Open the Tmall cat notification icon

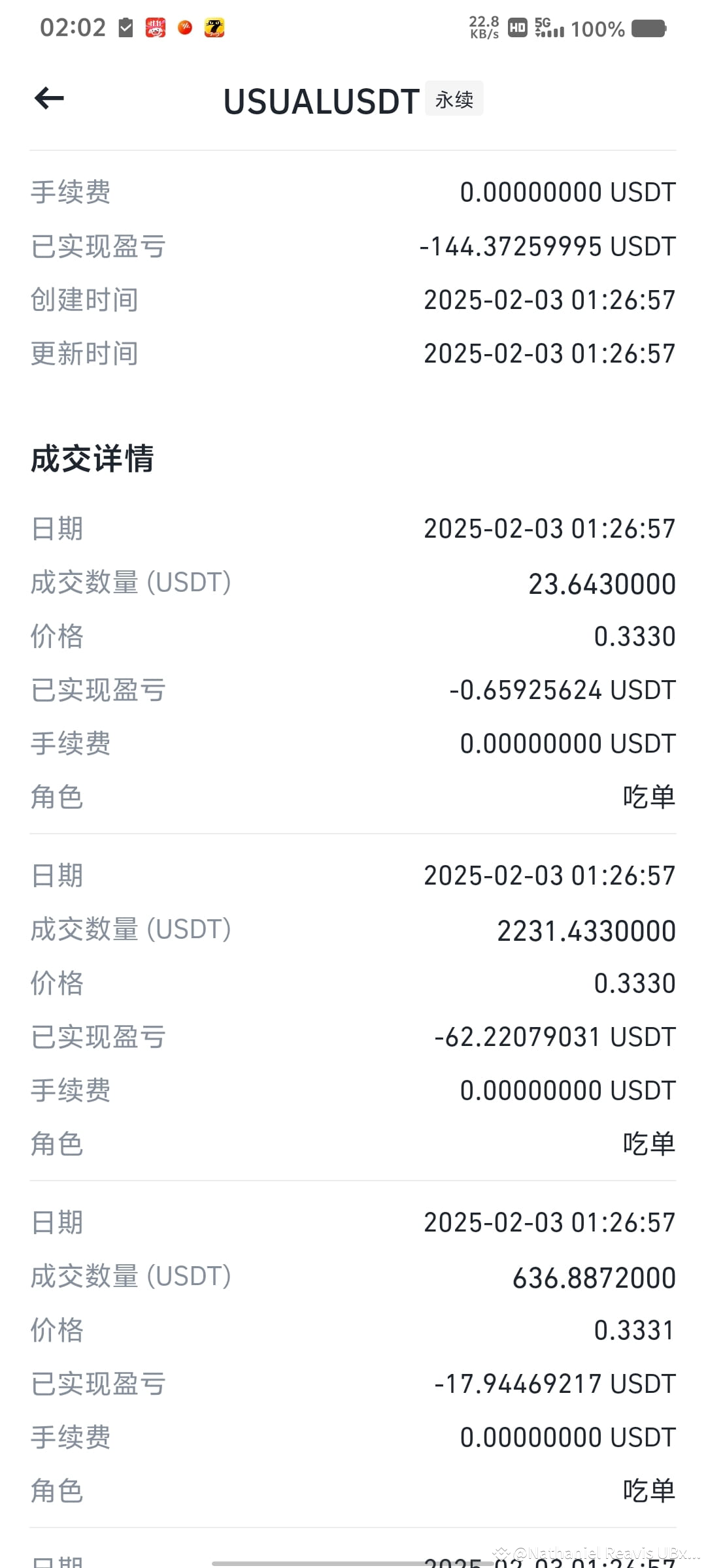(x=214, y=27)
